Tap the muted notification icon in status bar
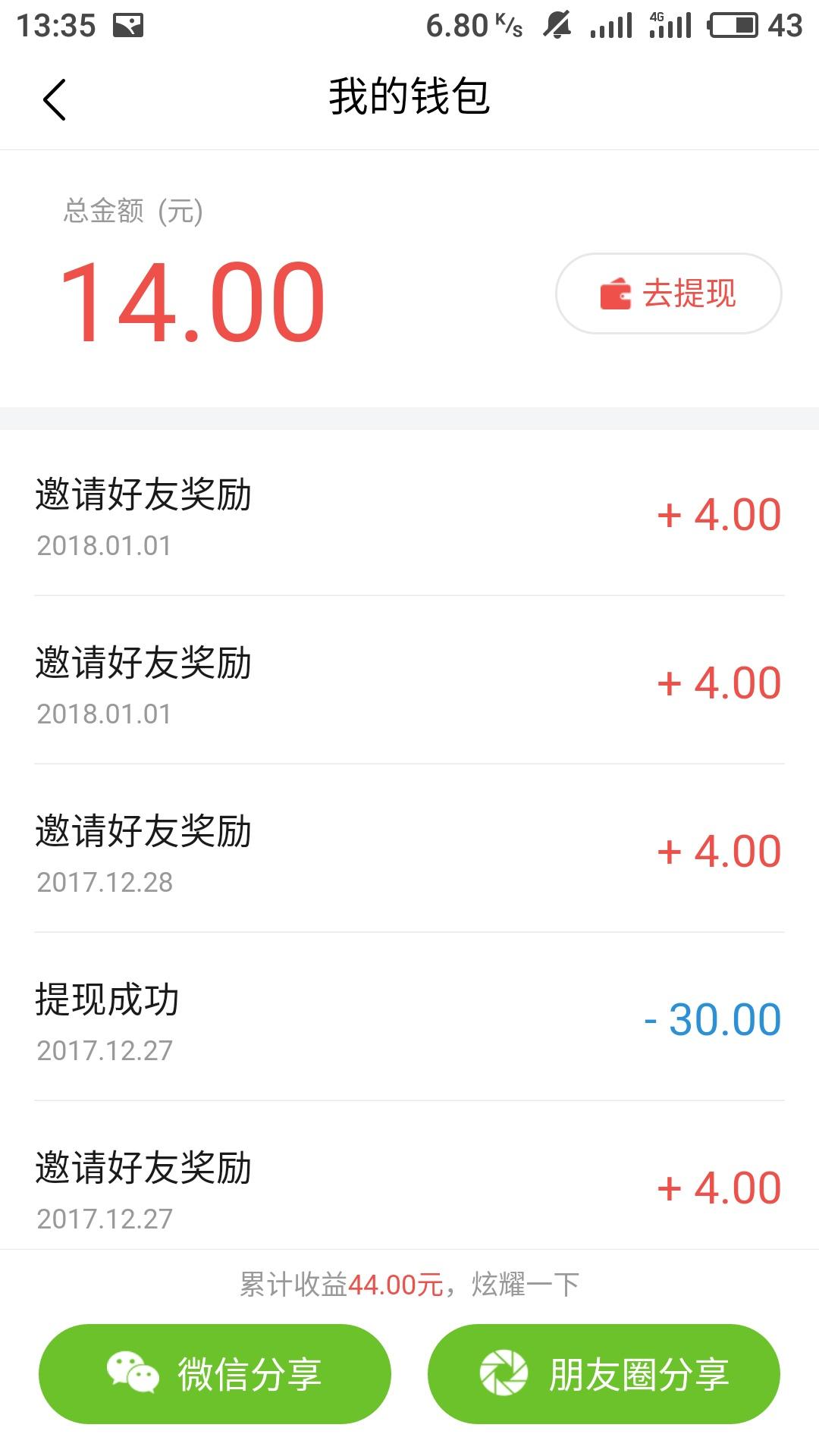 (557, 23)
